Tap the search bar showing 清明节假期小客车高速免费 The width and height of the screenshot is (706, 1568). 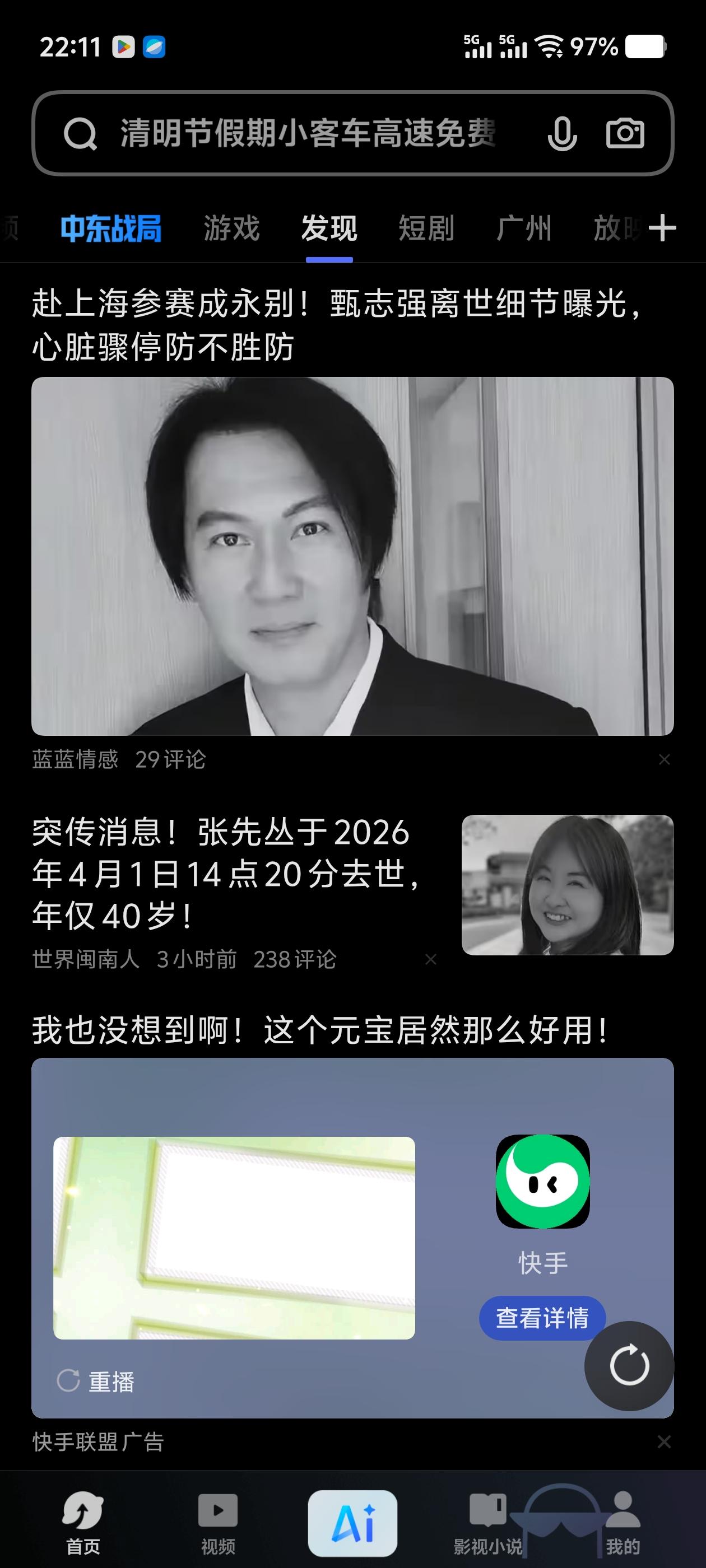pos(309,133)
